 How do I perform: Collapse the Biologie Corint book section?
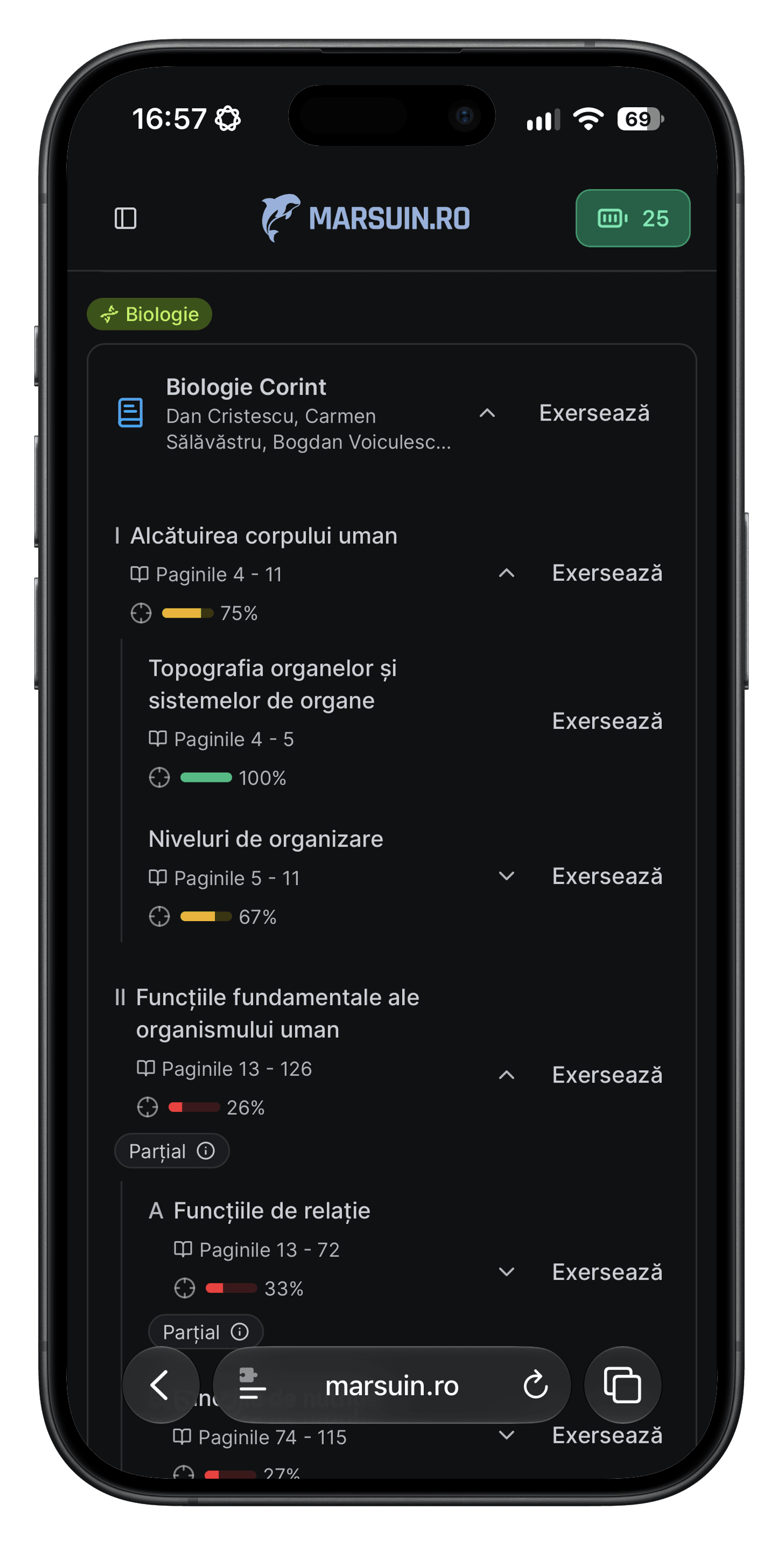coord(487,413)
